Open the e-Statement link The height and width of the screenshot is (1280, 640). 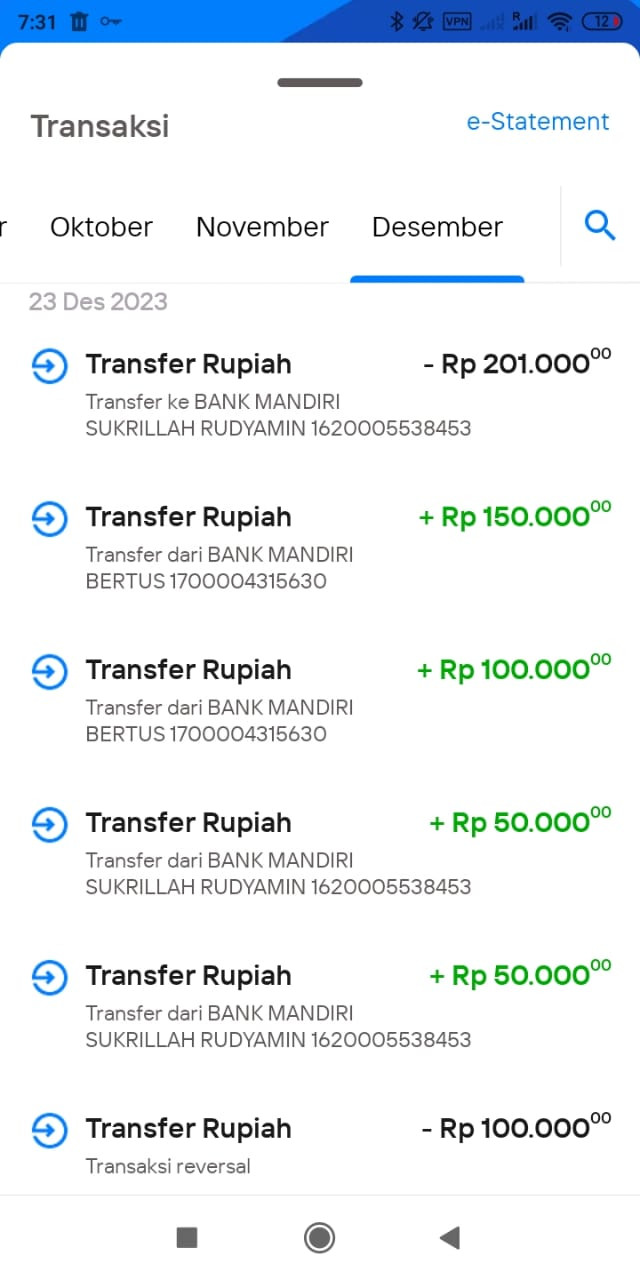coord(537,122)
